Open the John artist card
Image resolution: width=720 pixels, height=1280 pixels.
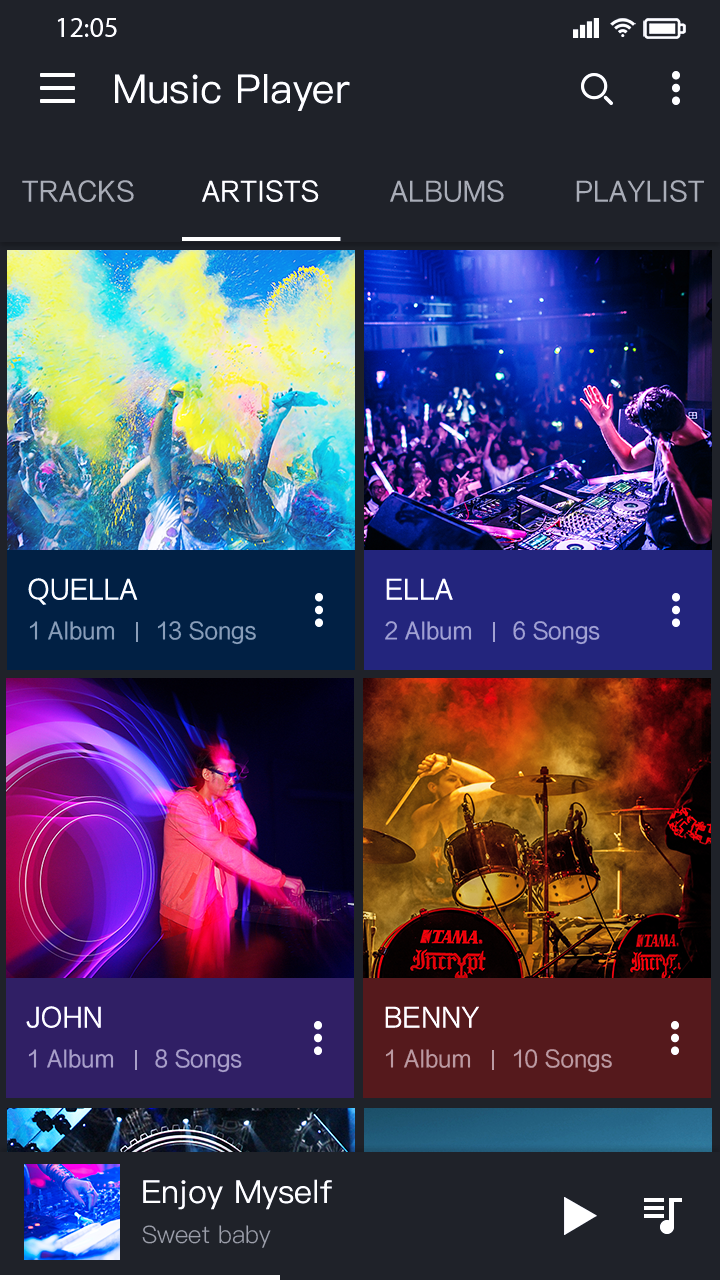pos(180,828)
